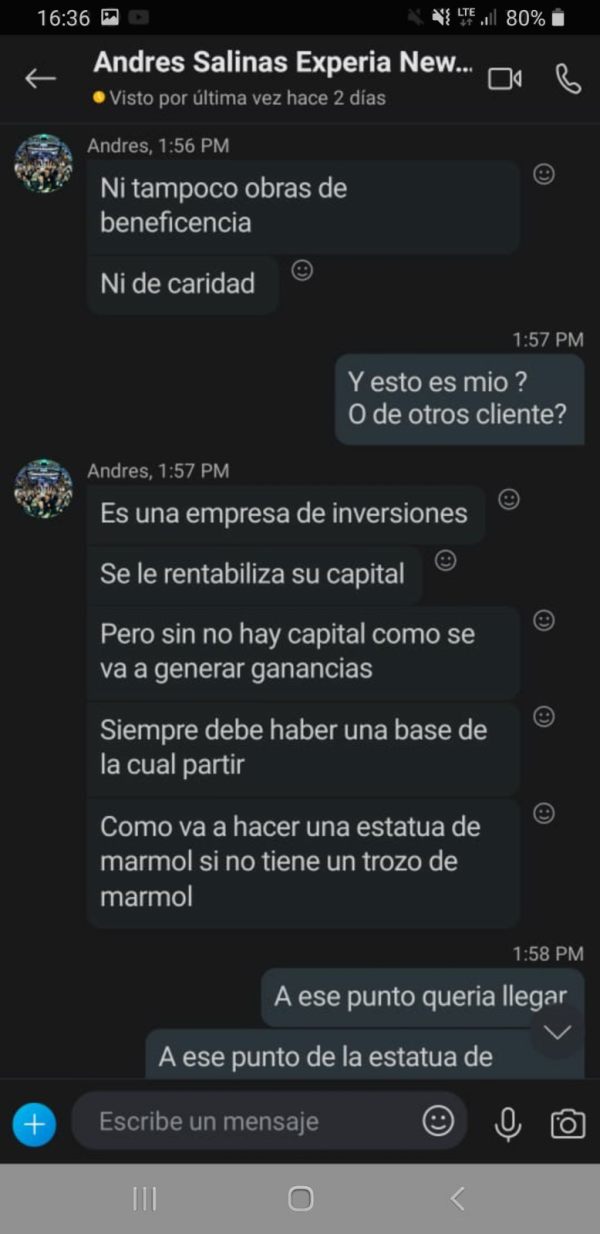Open the blue plus attachments button
600x1234 pixels.
point(34,1125)
